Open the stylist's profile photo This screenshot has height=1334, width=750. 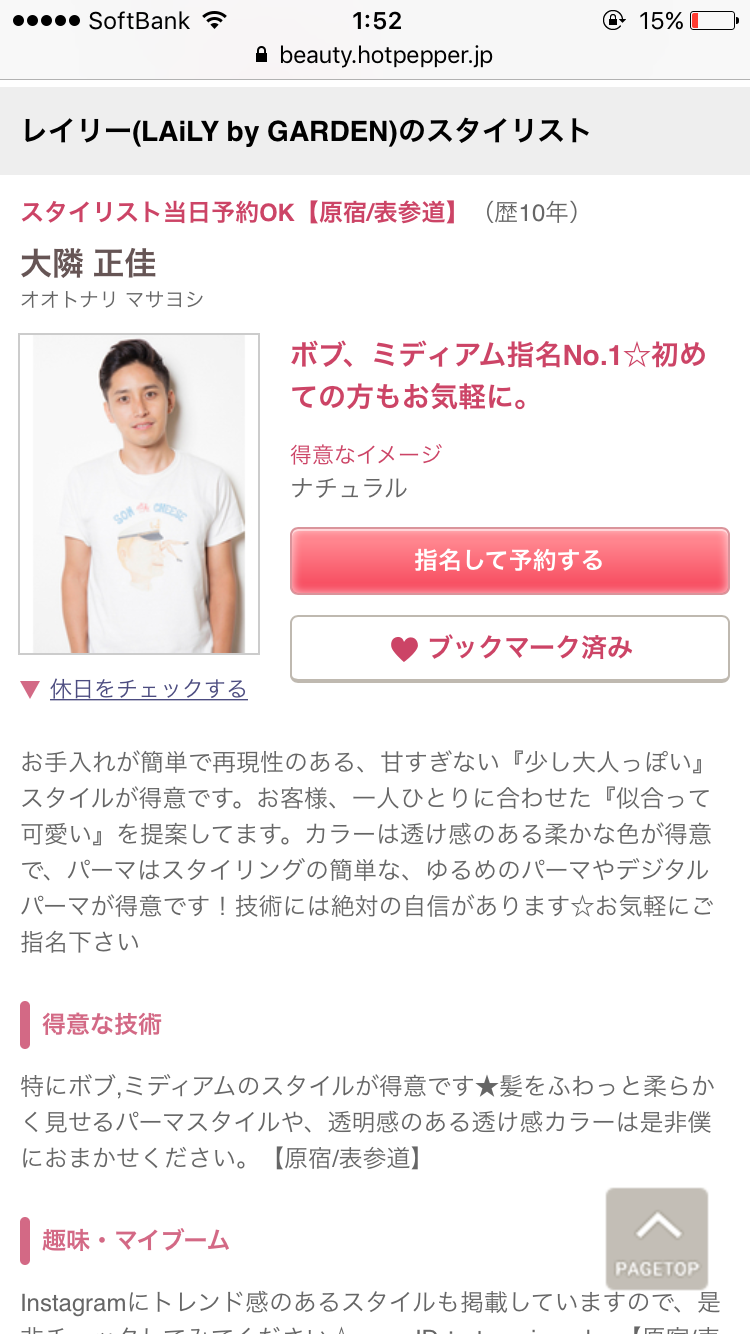(139, 494)
